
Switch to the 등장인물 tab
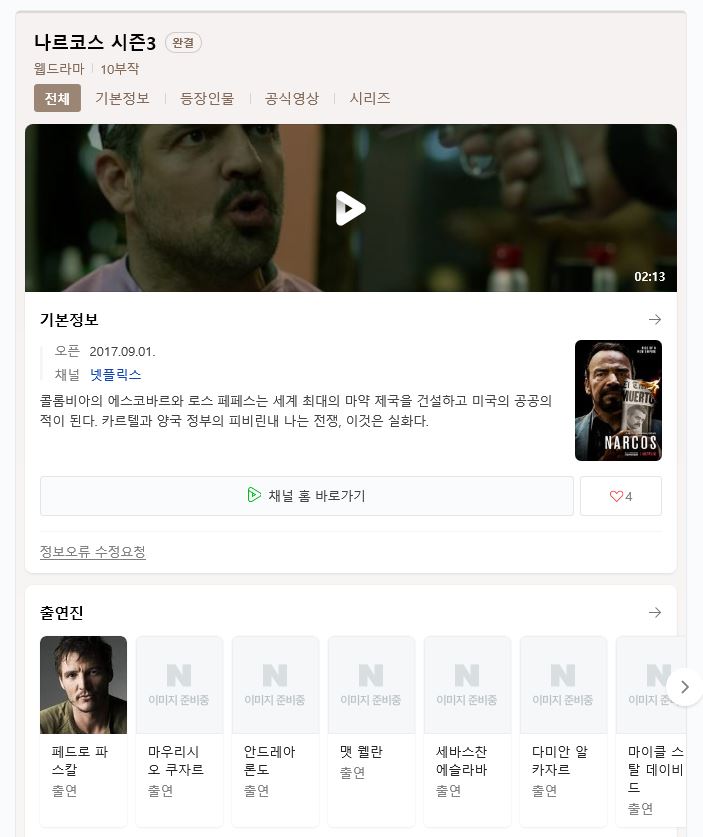click(207, 98)
